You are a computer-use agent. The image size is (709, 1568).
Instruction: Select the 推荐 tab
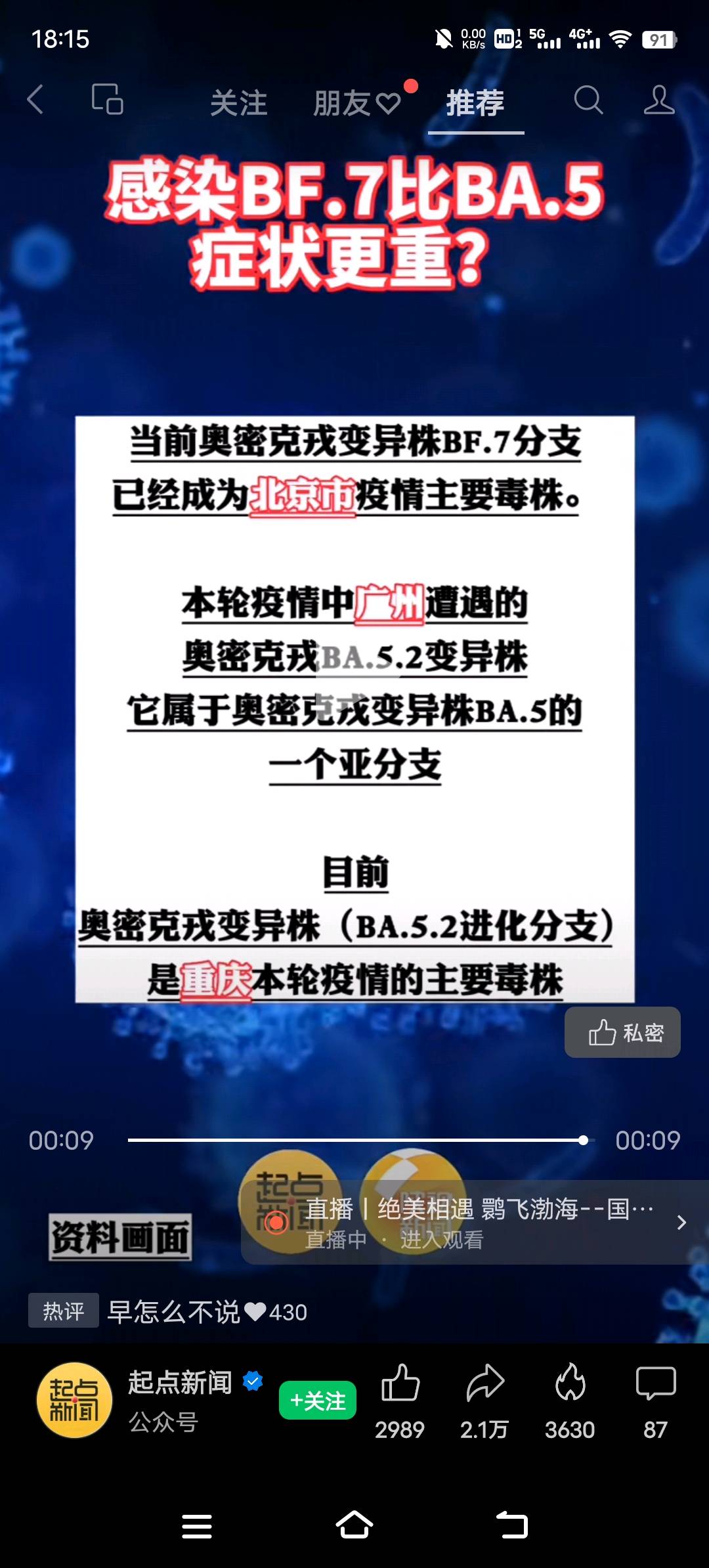475,103
